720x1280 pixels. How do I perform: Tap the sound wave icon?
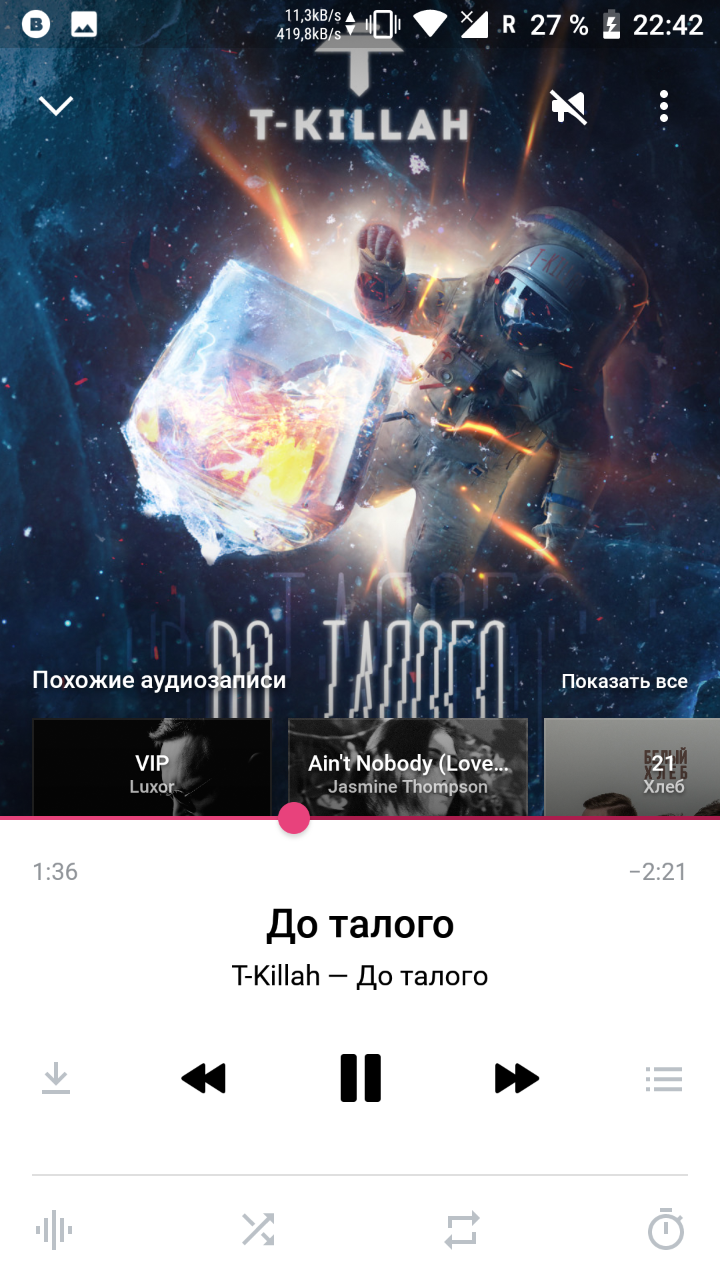[55, 1229]
